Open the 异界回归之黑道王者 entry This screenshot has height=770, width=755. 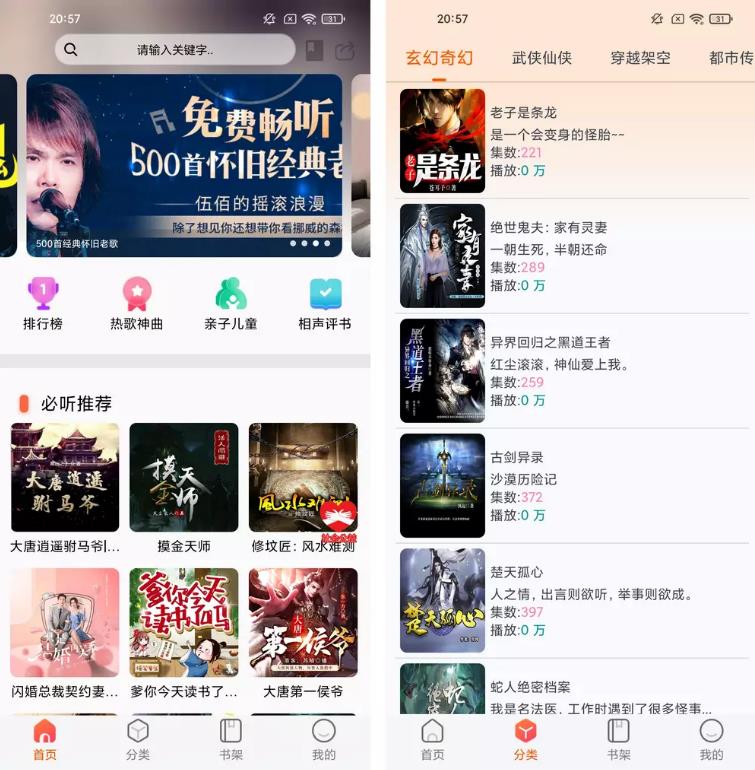click(570, 371)
